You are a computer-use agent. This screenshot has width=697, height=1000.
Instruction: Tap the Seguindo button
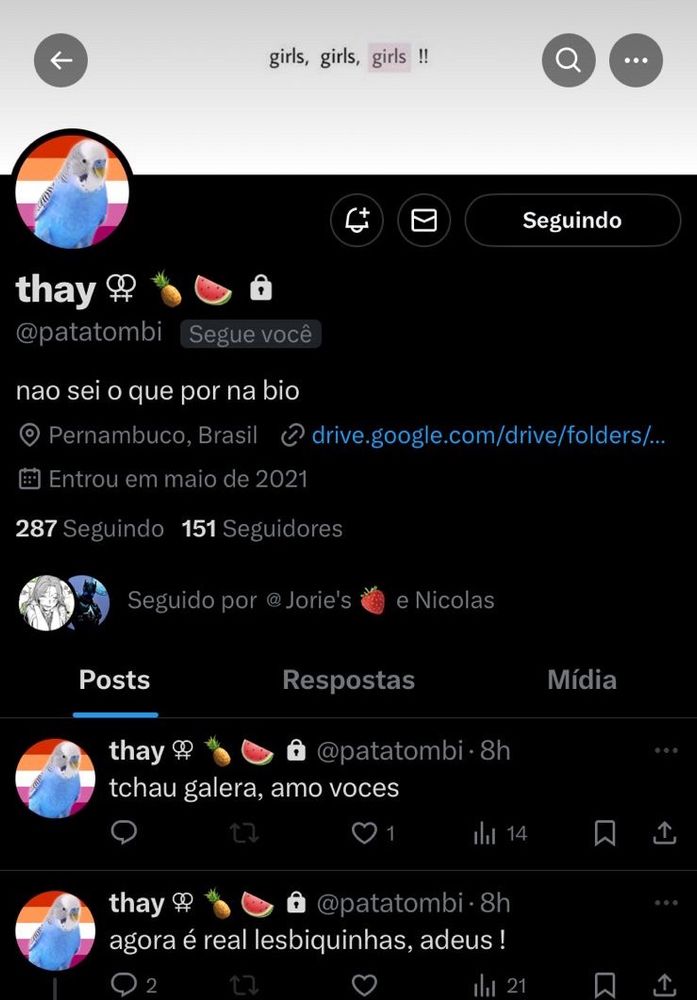pos(572,220)
